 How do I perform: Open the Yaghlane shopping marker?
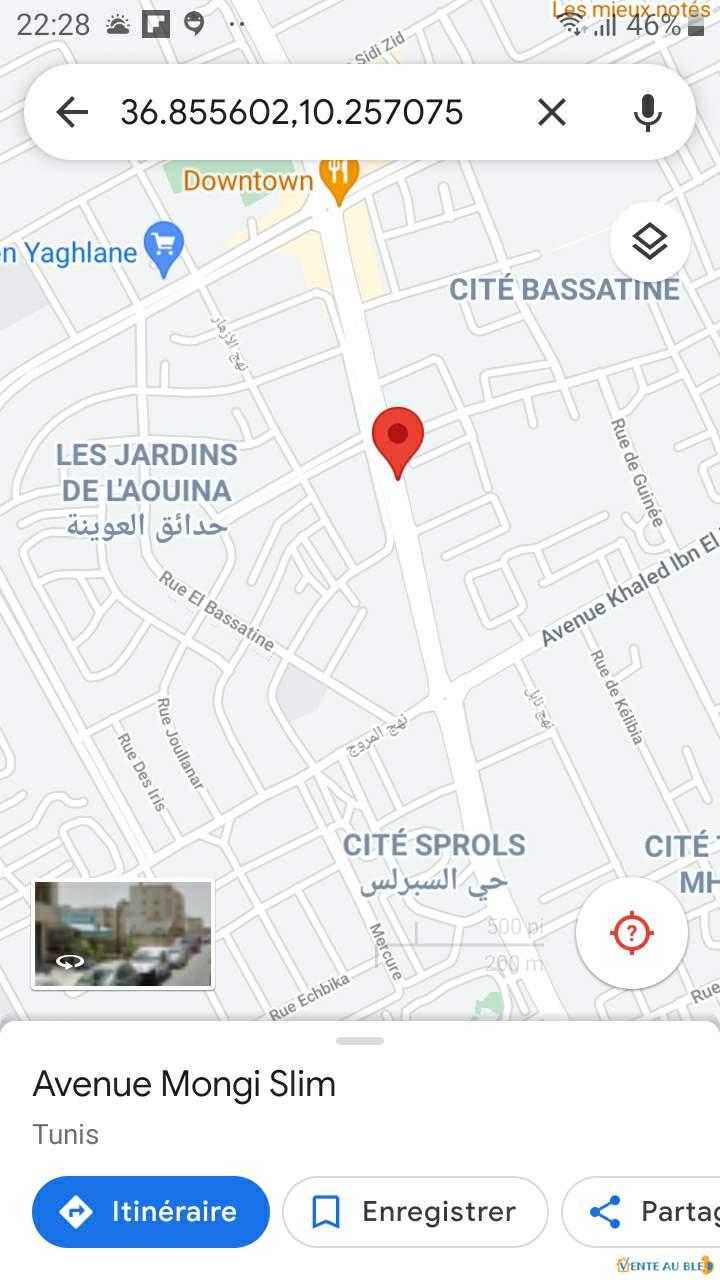164,249
